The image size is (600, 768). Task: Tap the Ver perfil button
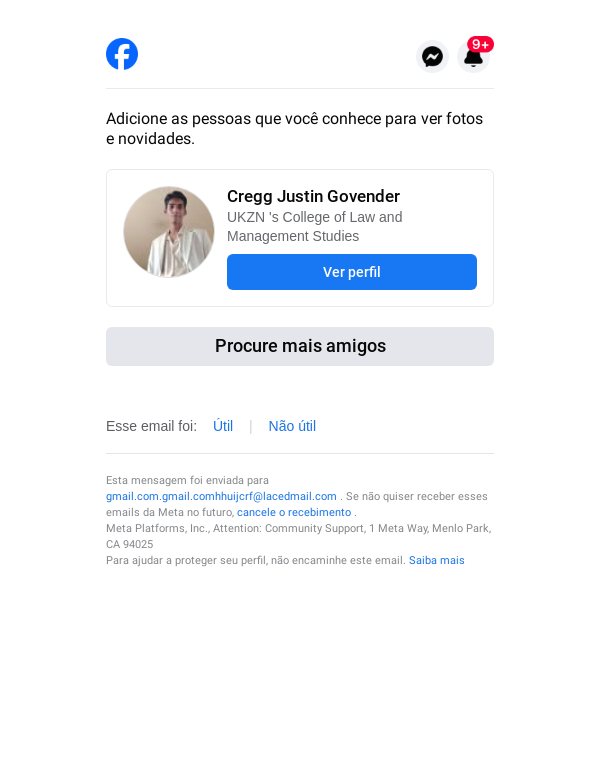coord(351,272)
